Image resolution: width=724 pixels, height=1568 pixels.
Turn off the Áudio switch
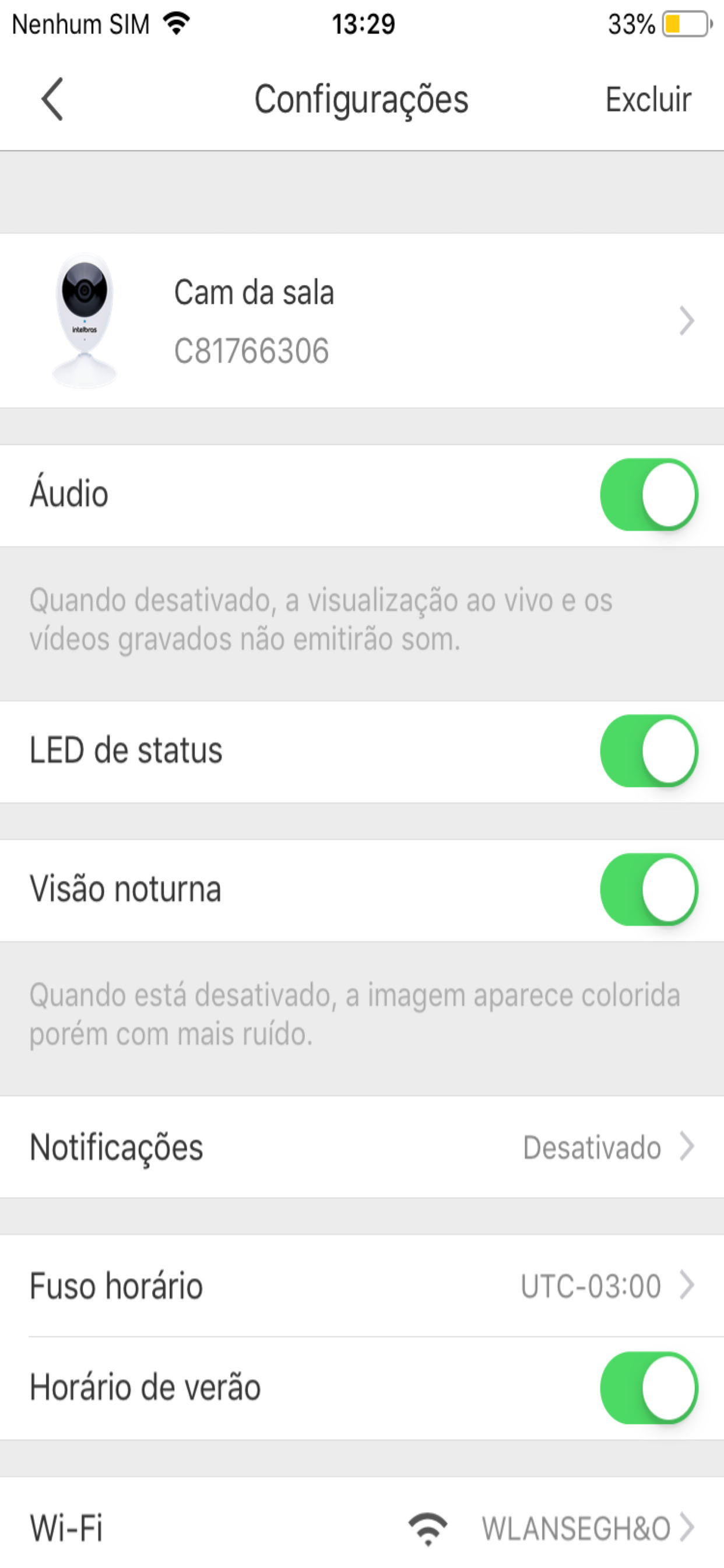click(x=649, y=494)
